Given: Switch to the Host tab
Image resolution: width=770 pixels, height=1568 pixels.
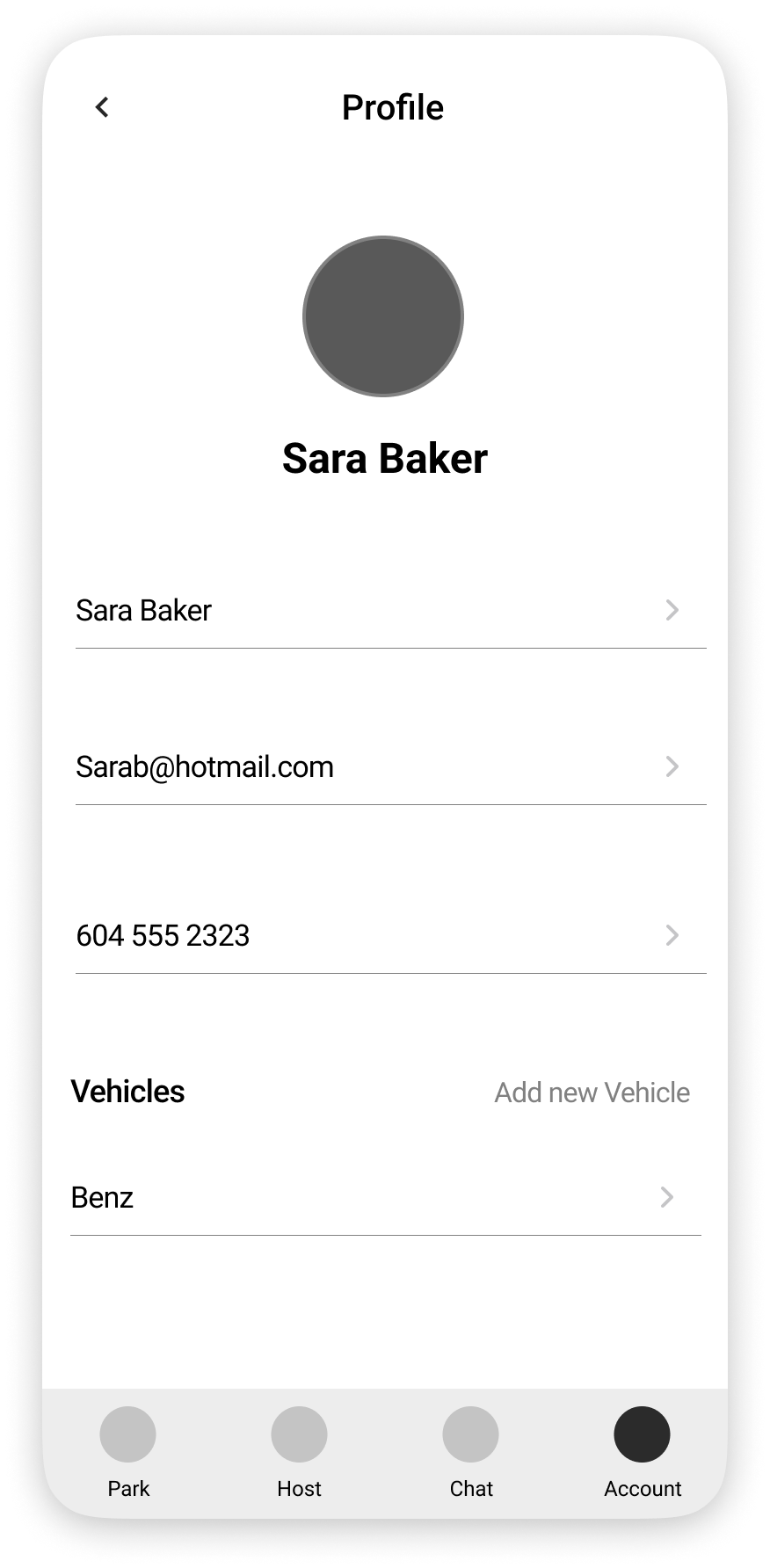Looking at the screenshot, I should click(300, 1450).
